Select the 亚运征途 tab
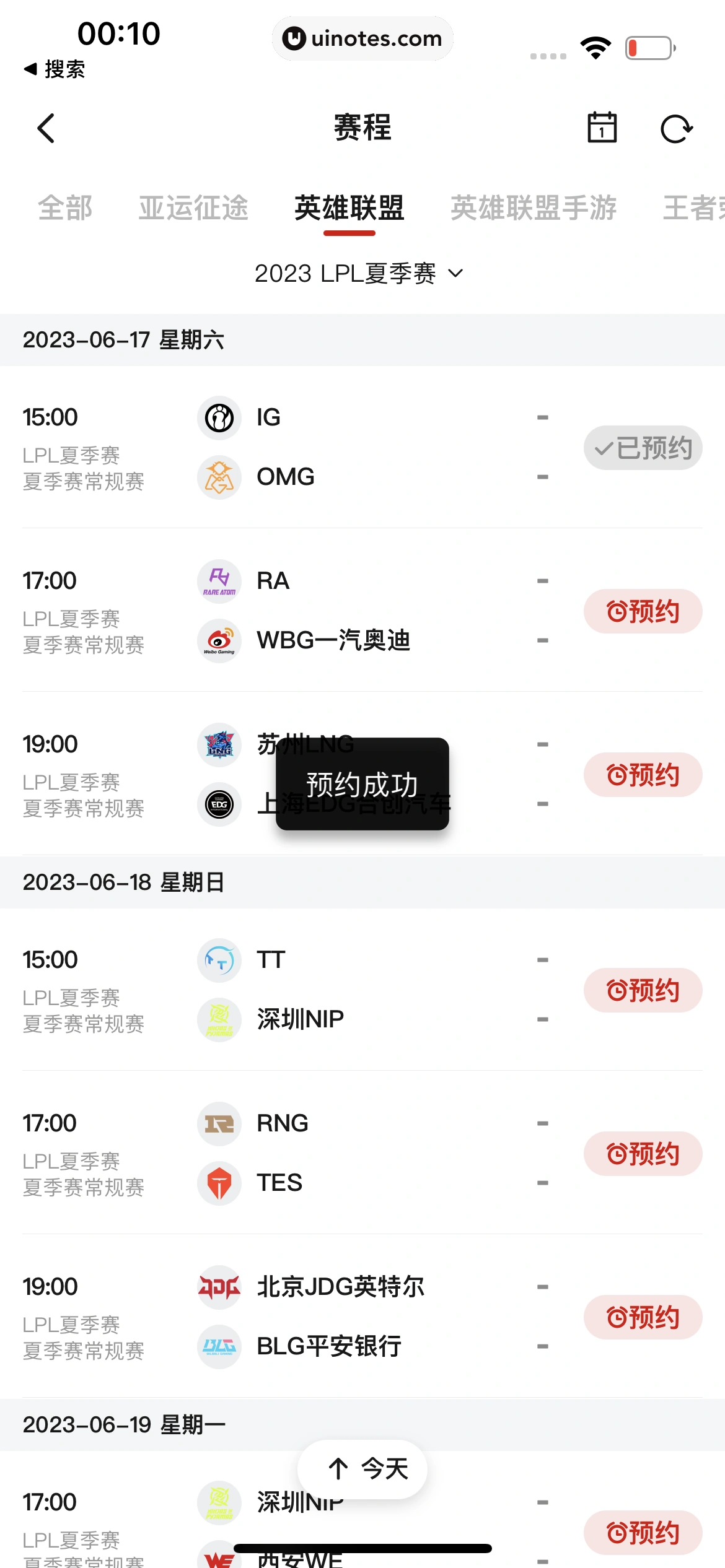This screenshot has height=1568, width=725. pyautogui.click(x=193, y=207)
